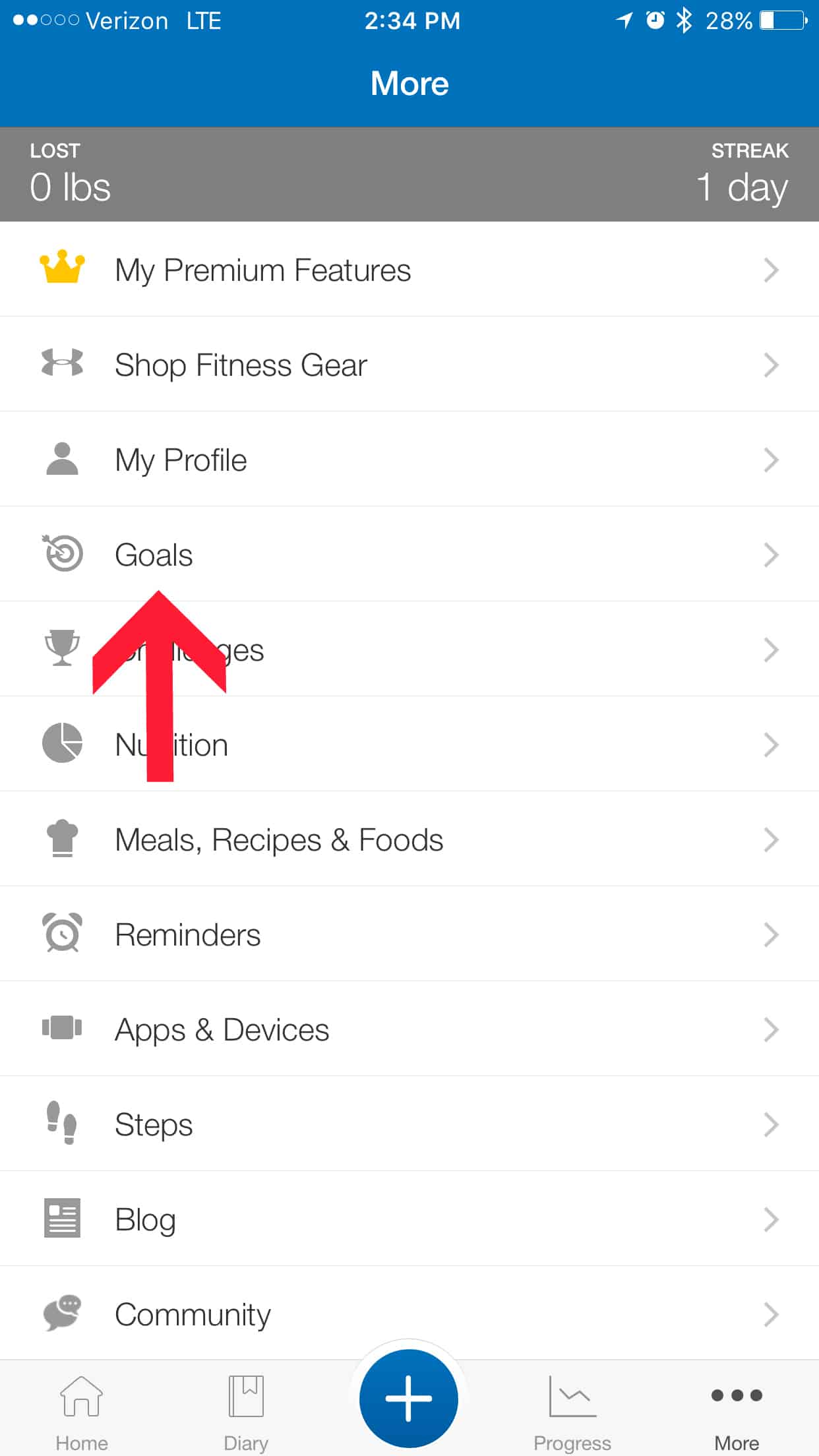The height and width of the screenshot is (1456, 819).
Task: Tap the chef hat icon for Meals
Action: pyautogui.click(x=62, y=839)
